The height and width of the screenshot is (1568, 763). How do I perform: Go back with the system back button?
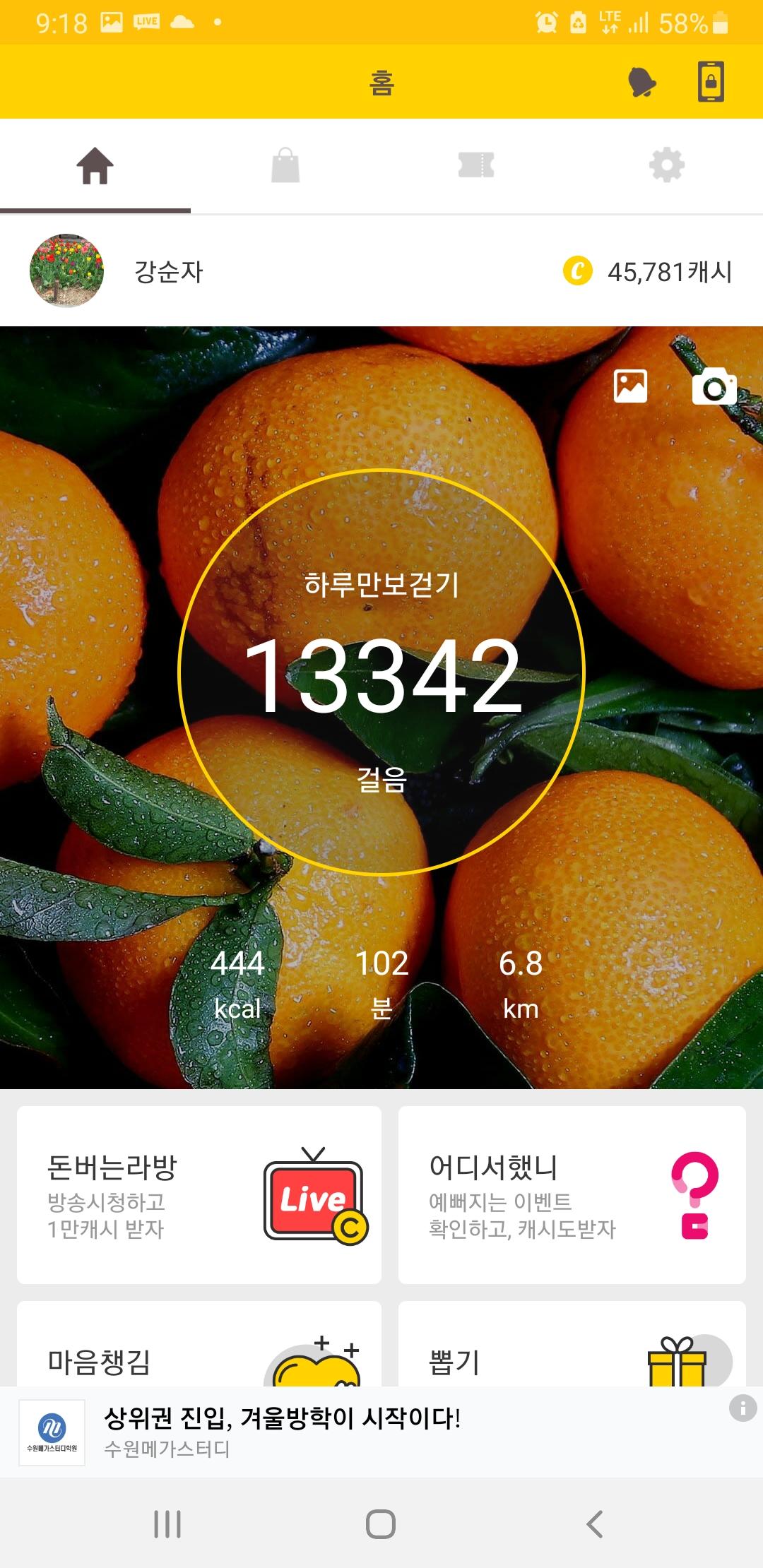pyautogui.click(x=595, y=1524)
